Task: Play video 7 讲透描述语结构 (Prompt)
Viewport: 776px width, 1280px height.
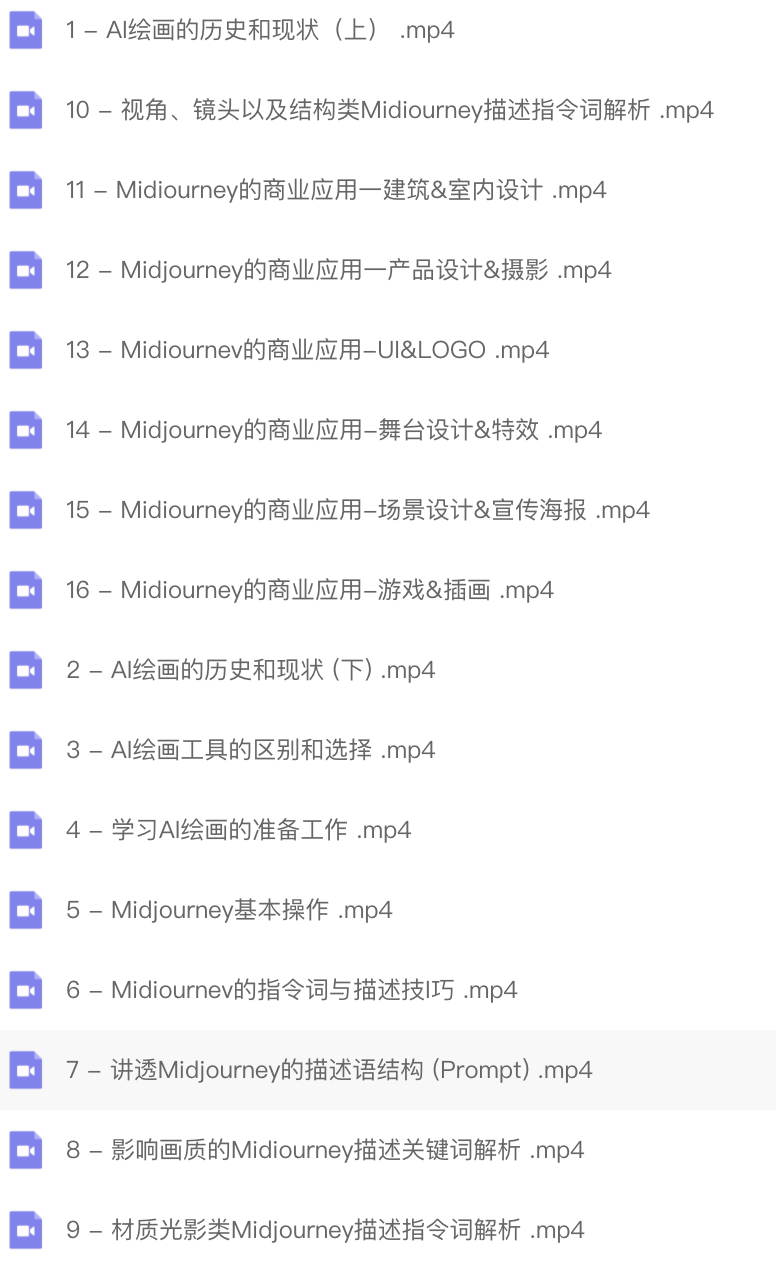Action: coord(329,1070)
